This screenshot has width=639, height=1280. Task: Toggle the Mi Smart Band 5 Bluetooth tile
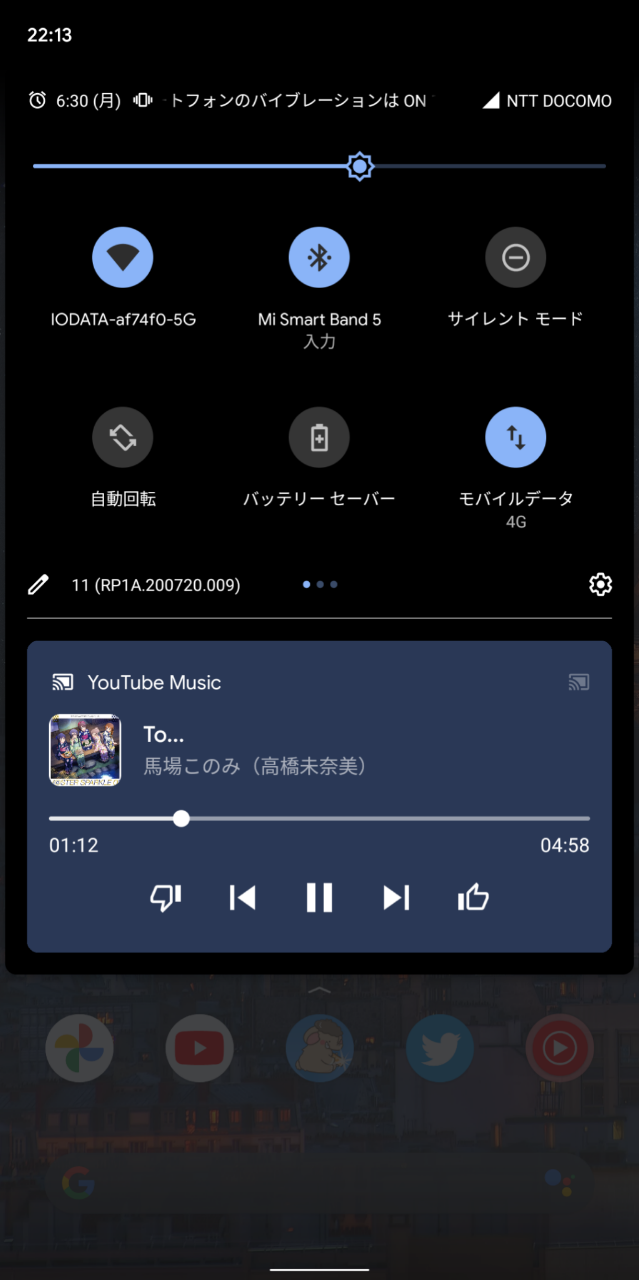click(319, 258)
